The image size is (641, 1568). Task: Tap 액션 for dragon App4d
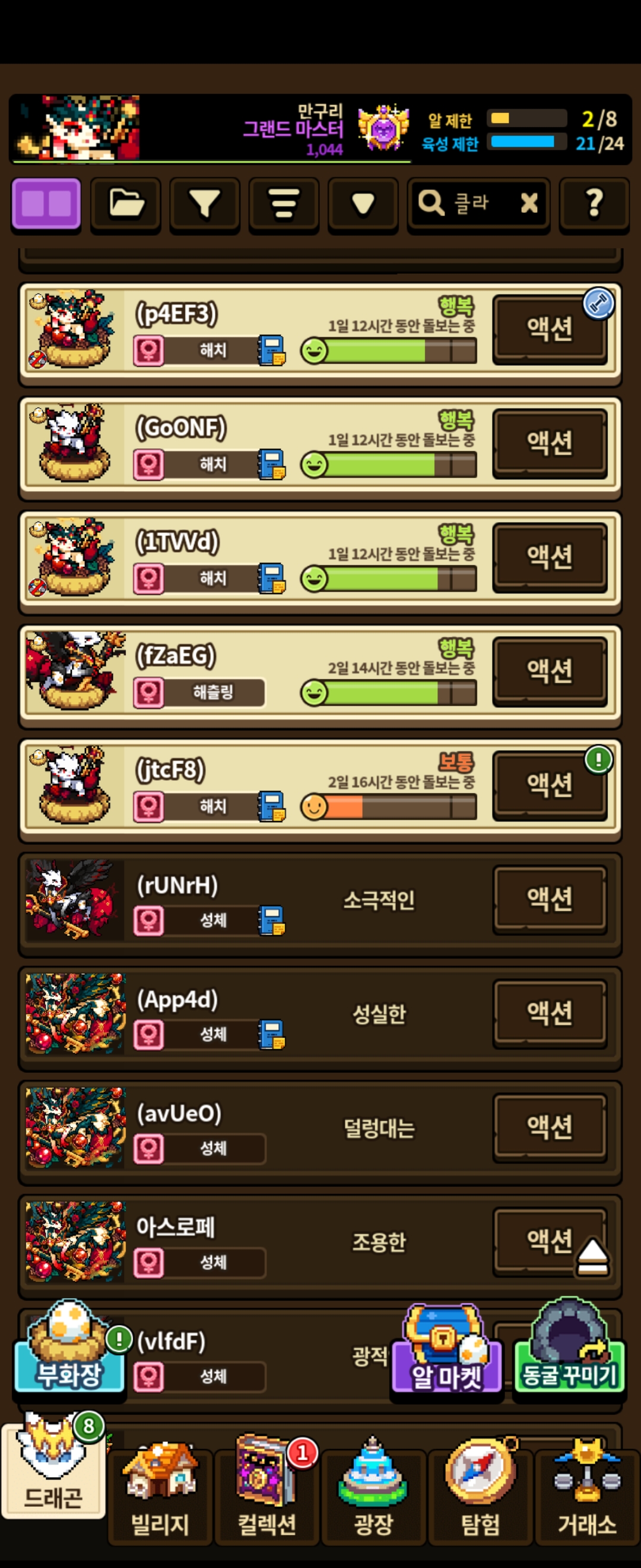[x=550, y=1013]
